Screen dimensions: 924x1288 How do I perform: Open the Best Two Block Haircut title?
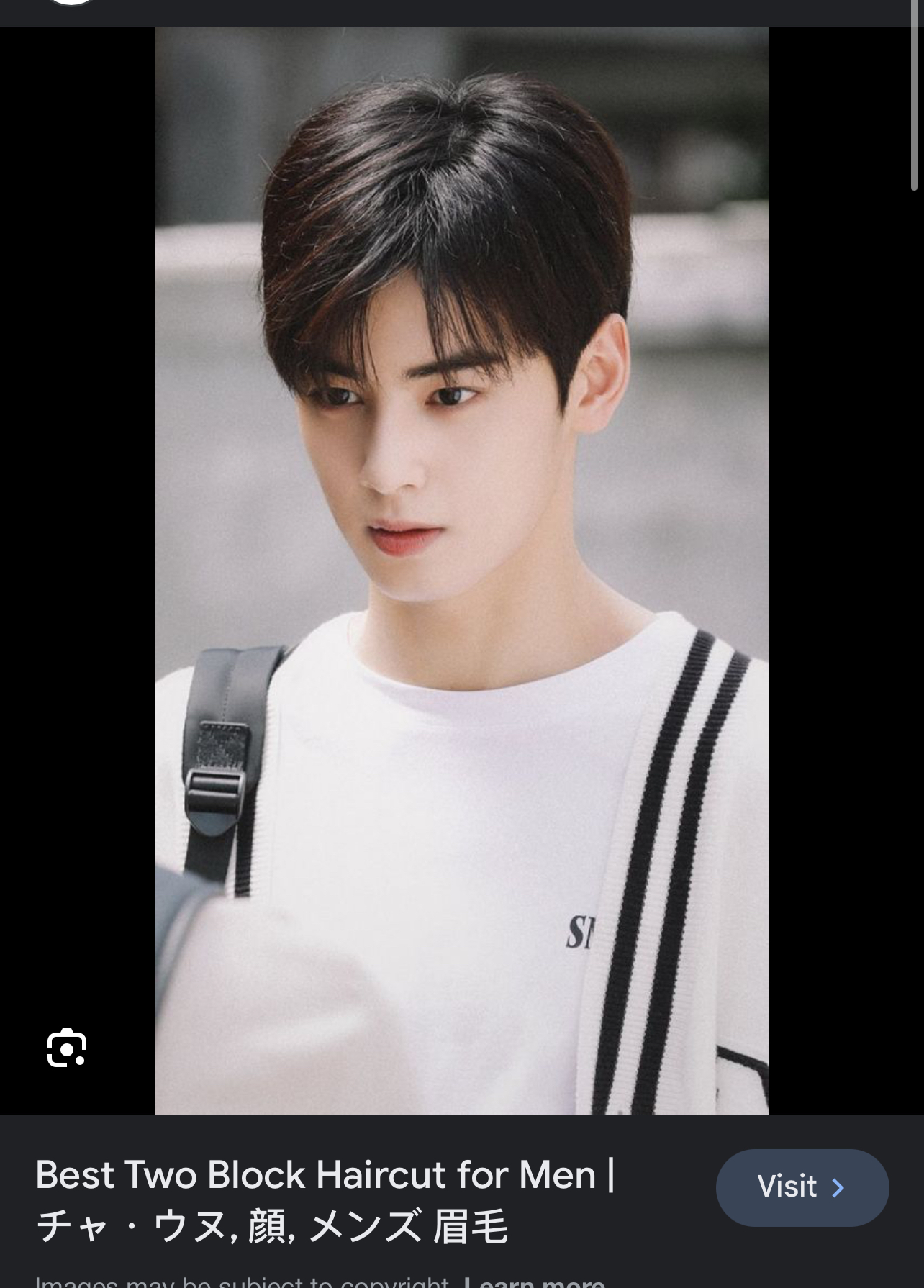(325, 1199)
